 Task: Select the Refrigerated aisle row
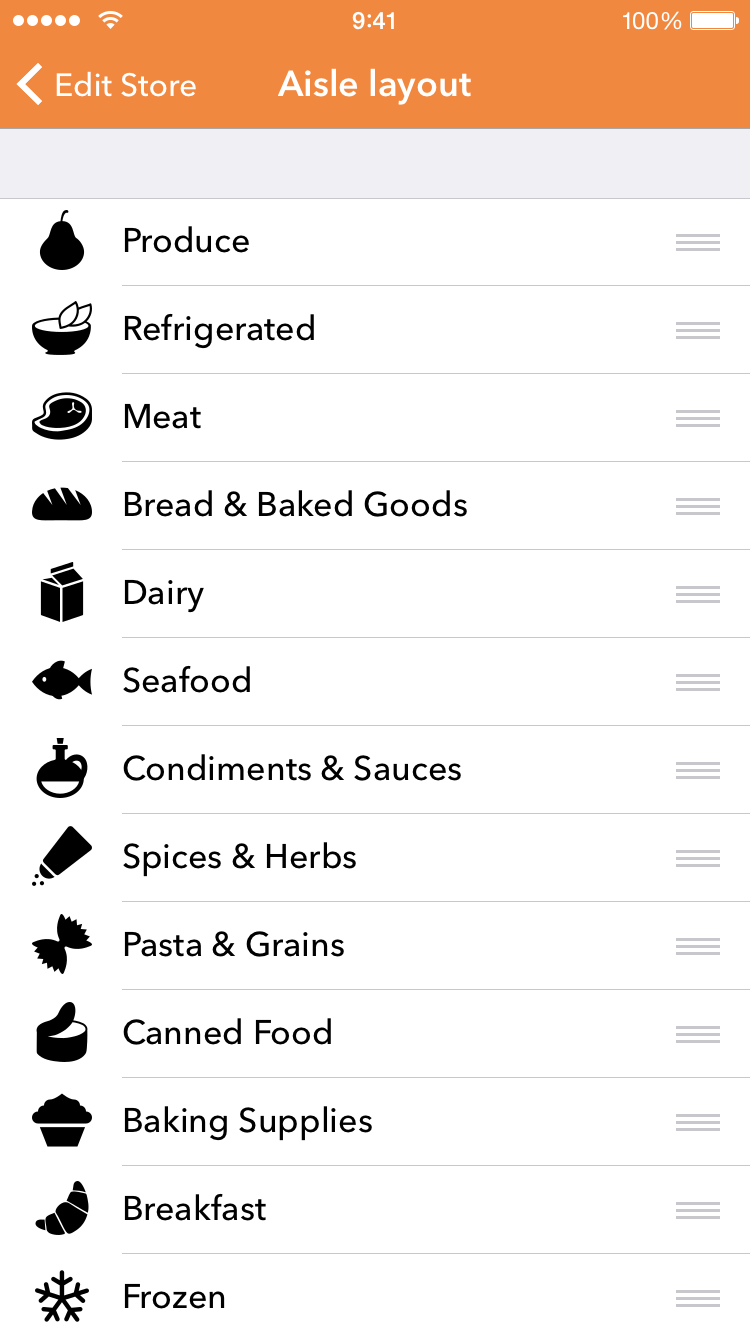[x=375, y=330]
